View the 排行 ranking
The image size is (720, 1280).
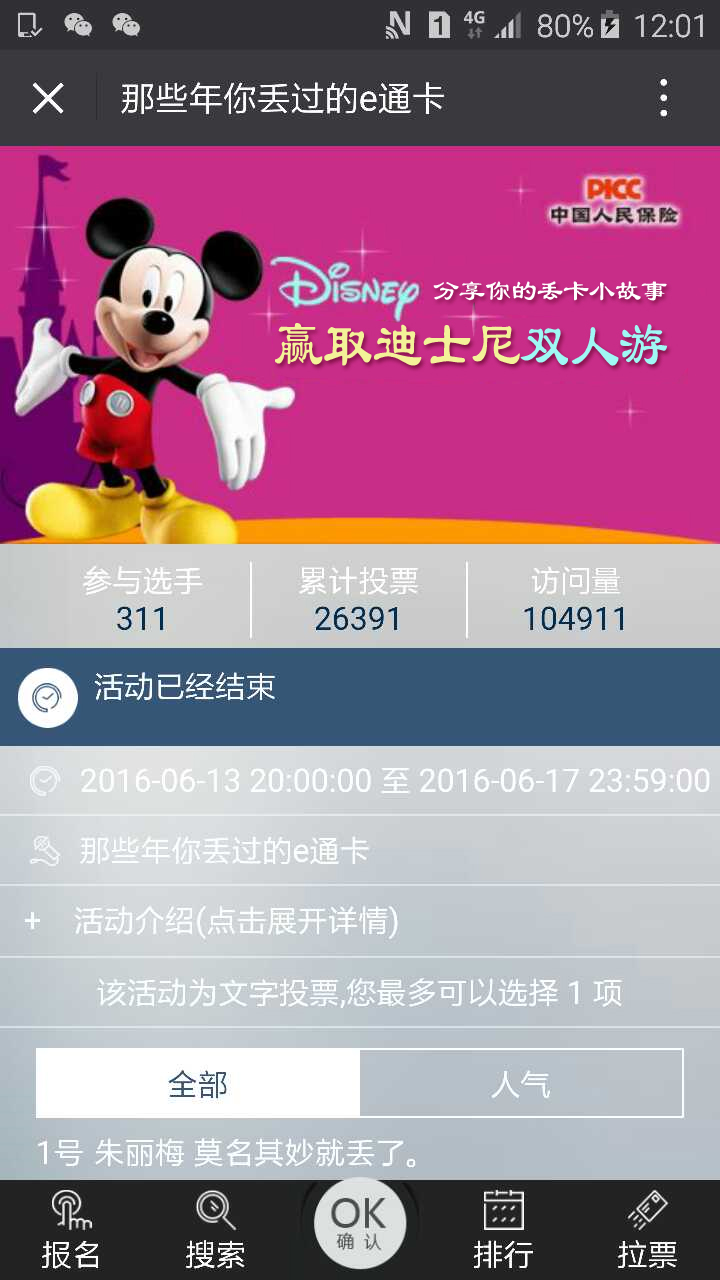pos(503,1230)
